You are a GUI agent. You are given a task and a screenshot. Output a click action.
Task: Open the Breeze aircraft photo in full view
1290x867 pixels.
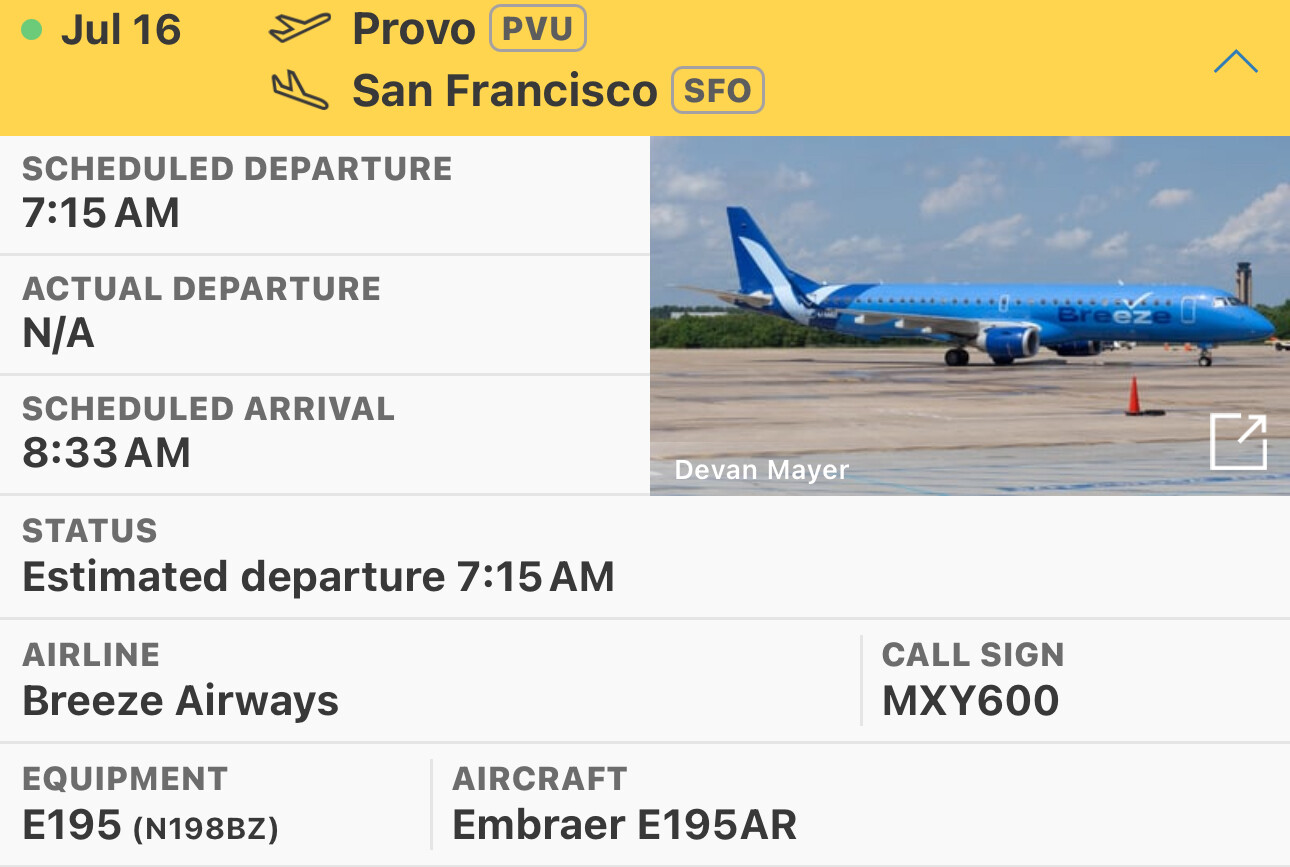pyautogui.click(x=1238, y=442)
